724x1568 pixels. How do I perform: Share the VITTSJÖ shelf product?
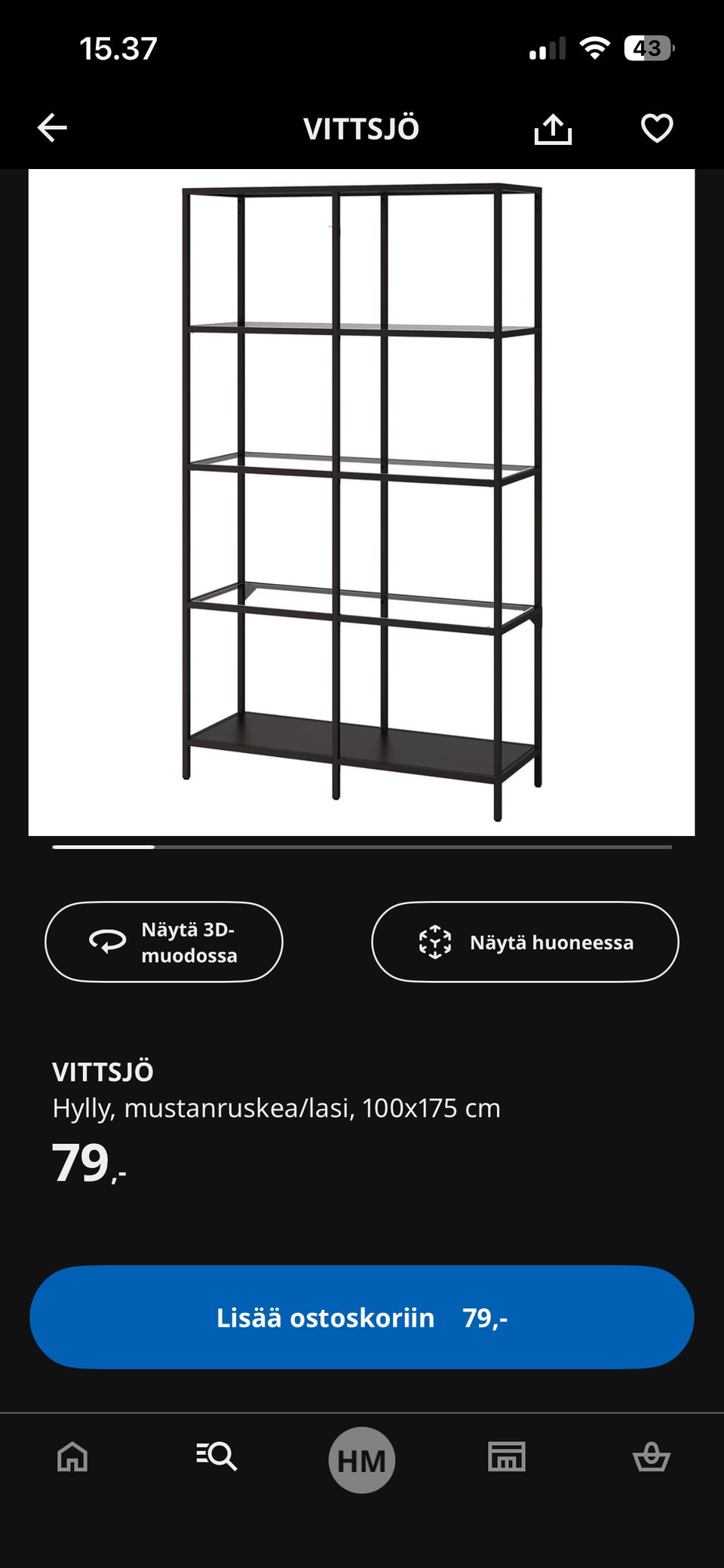coord(553,129)
